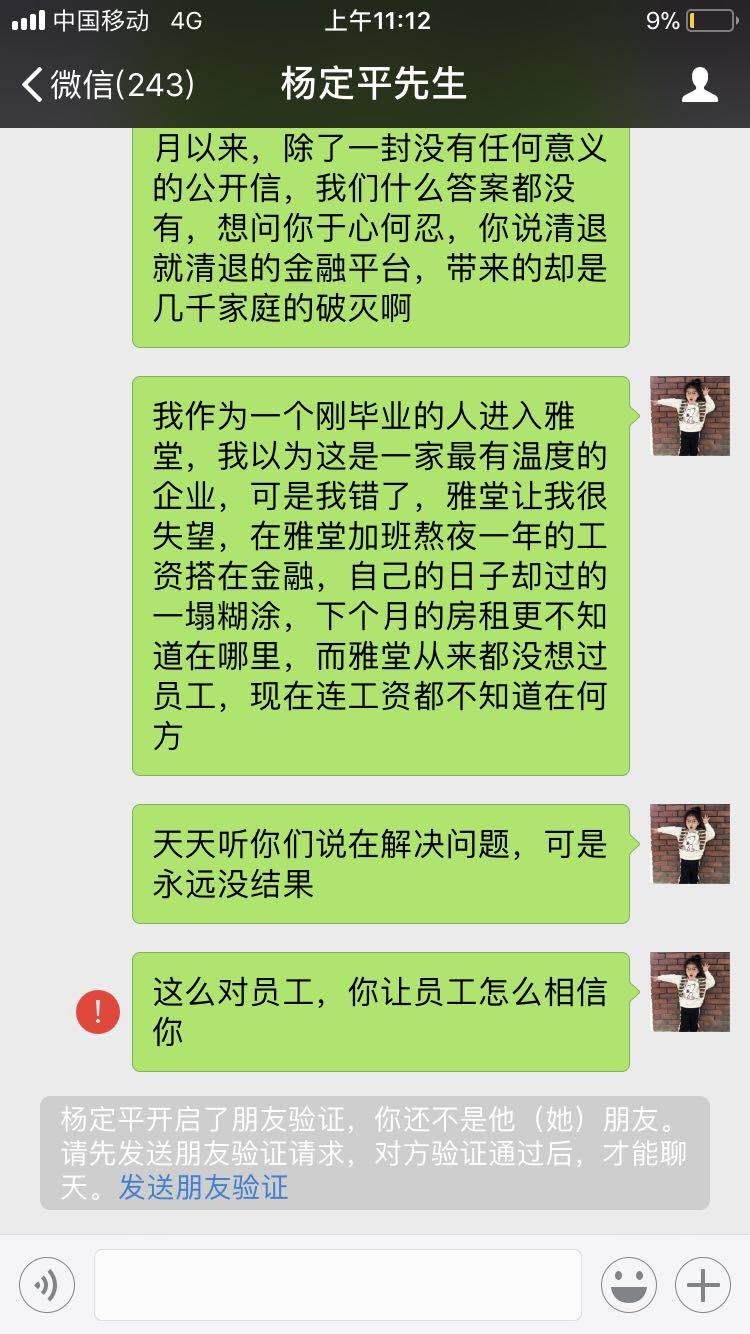Tap the avatar beside 天天听你们说 message
750x1334 pixels.
tap(689, 844)
